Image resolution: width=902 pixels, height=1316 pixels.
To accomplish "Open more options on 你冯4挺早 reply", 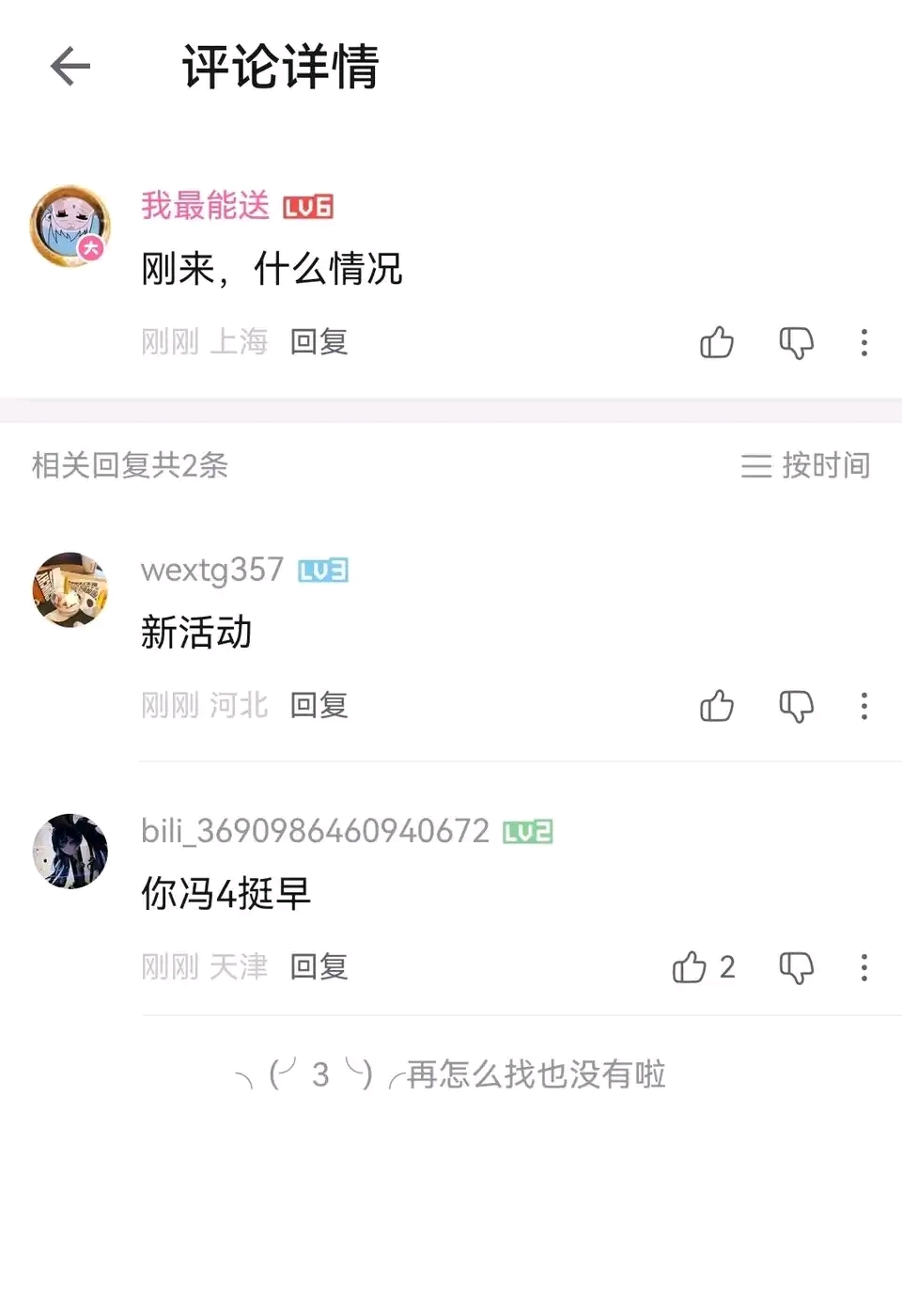I will click(864, 967).
